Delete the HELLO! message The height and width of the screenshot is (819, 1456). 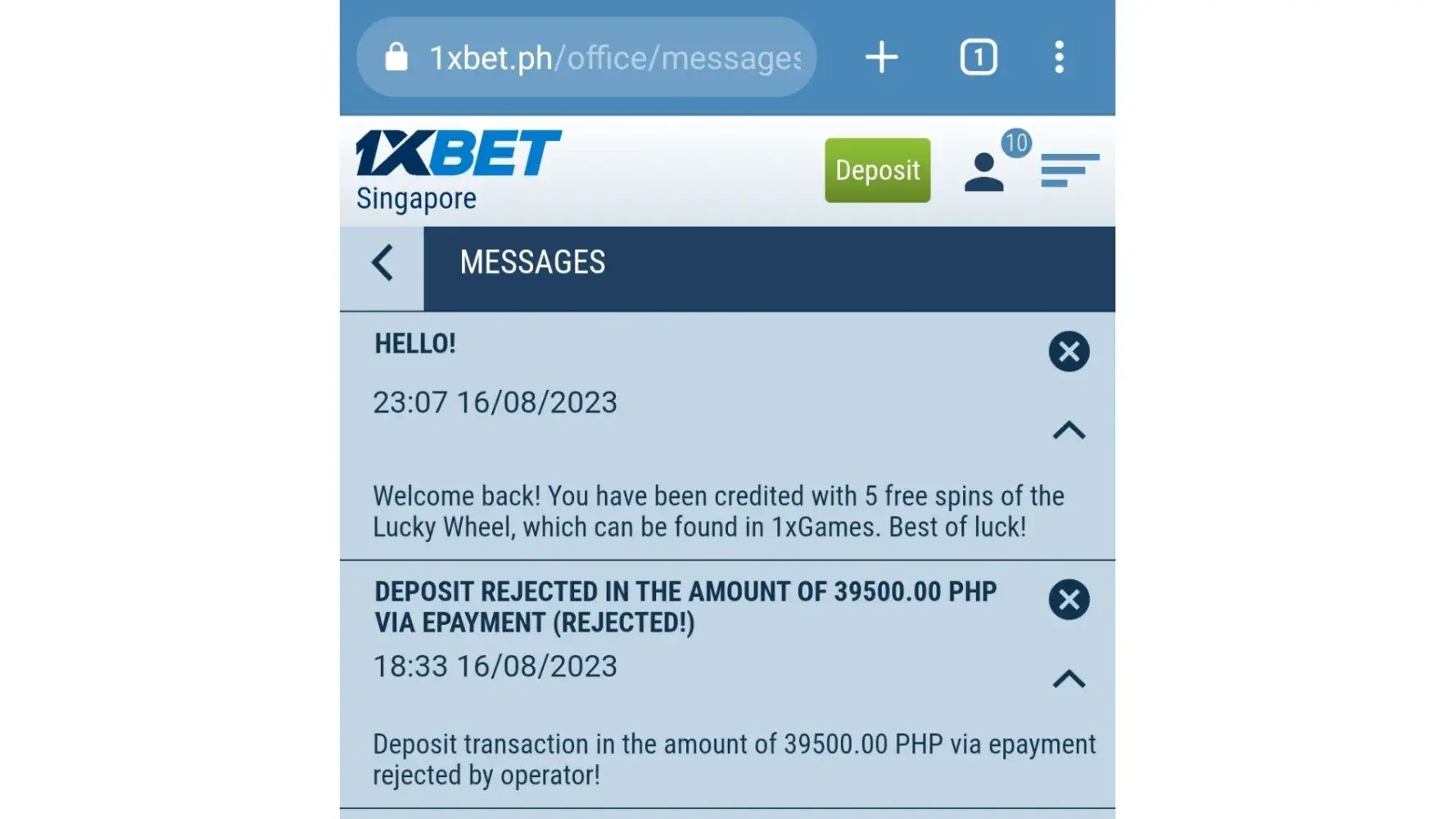pyautogui.click(x=1069, y=352)
